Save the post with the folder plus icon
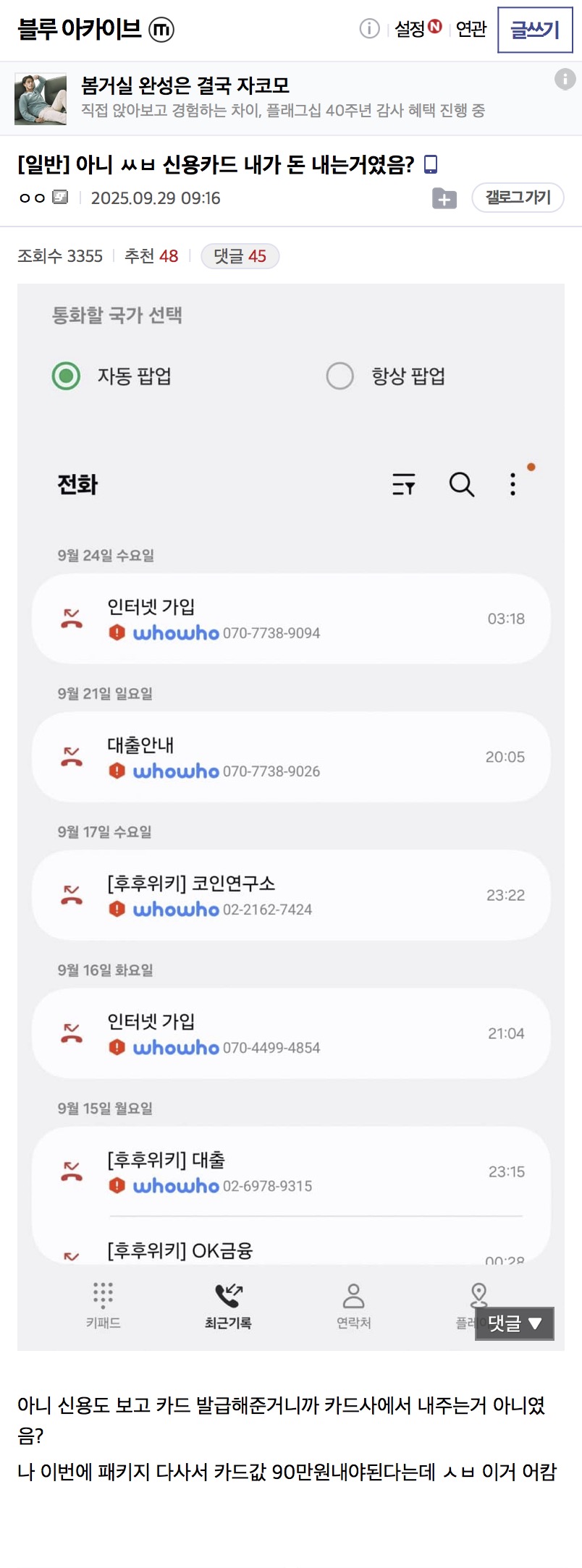The width and height of the screenshot is (582, 1568). pyautogui.click(x=444, y=198)
